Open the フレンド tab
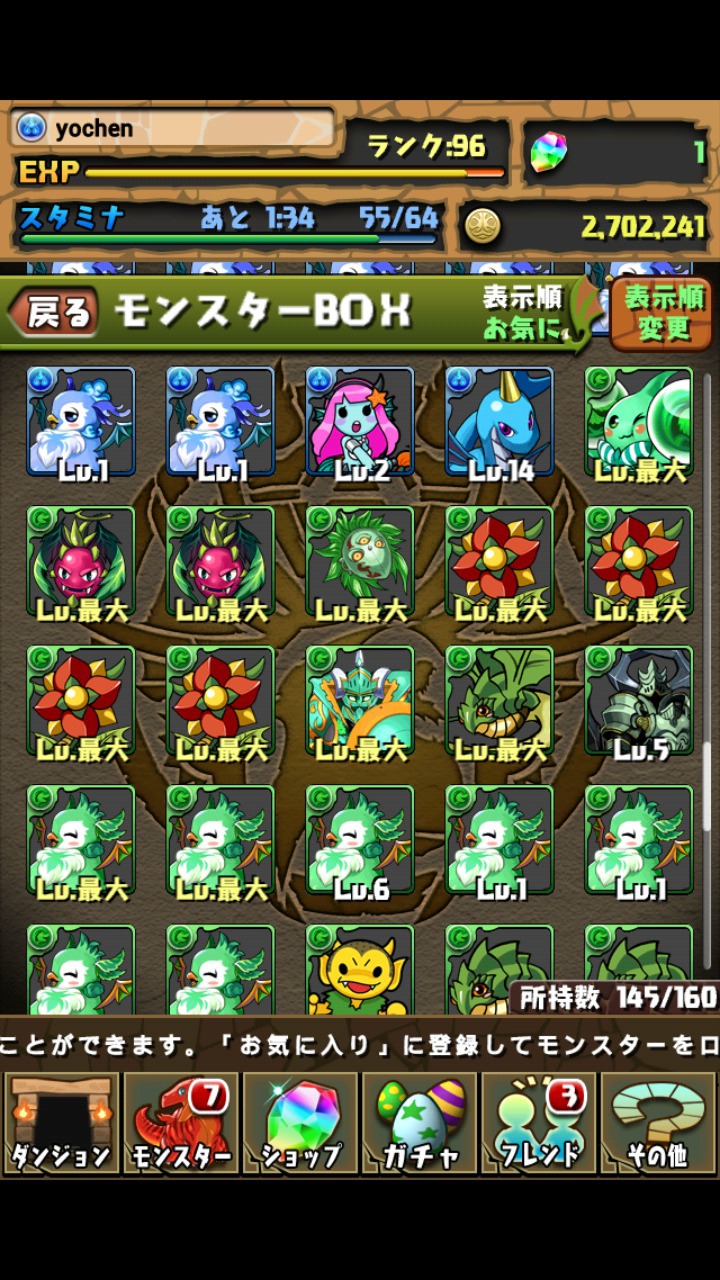Screen dimensions: 720x1280 (x=539, y=1124)
